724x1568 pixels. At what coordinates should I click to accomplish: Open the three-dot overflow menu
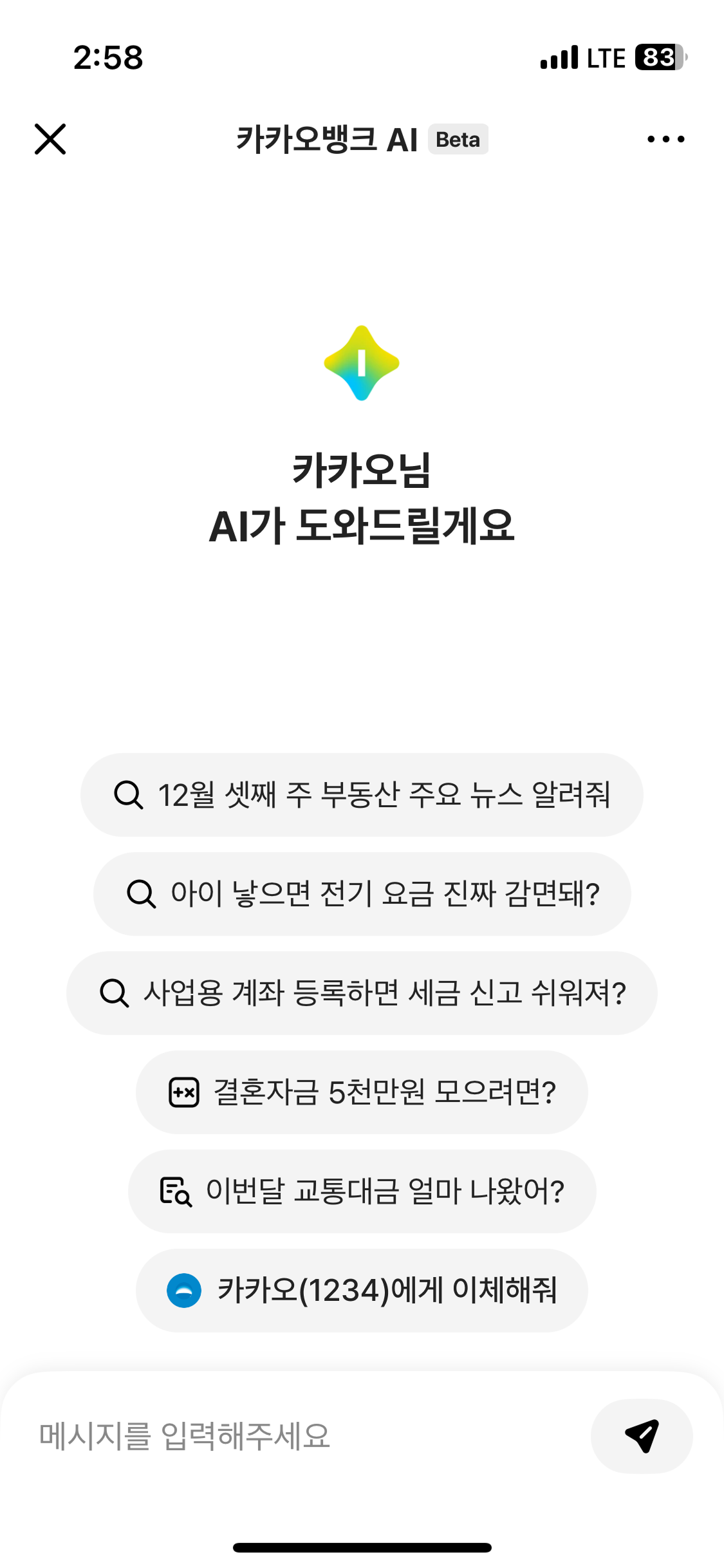click(665, 139)
